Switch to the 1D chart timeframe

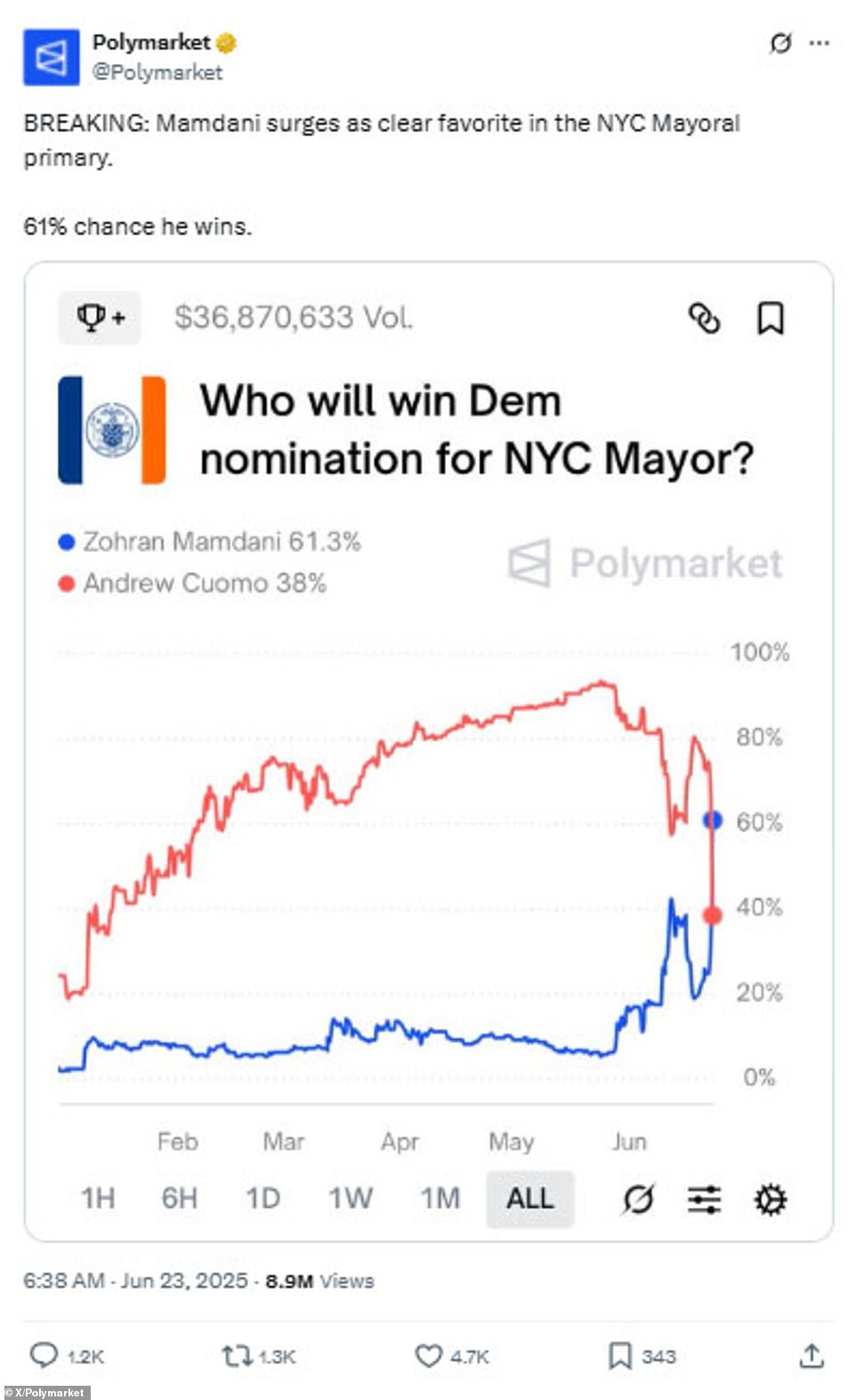tap(262, 1199)
